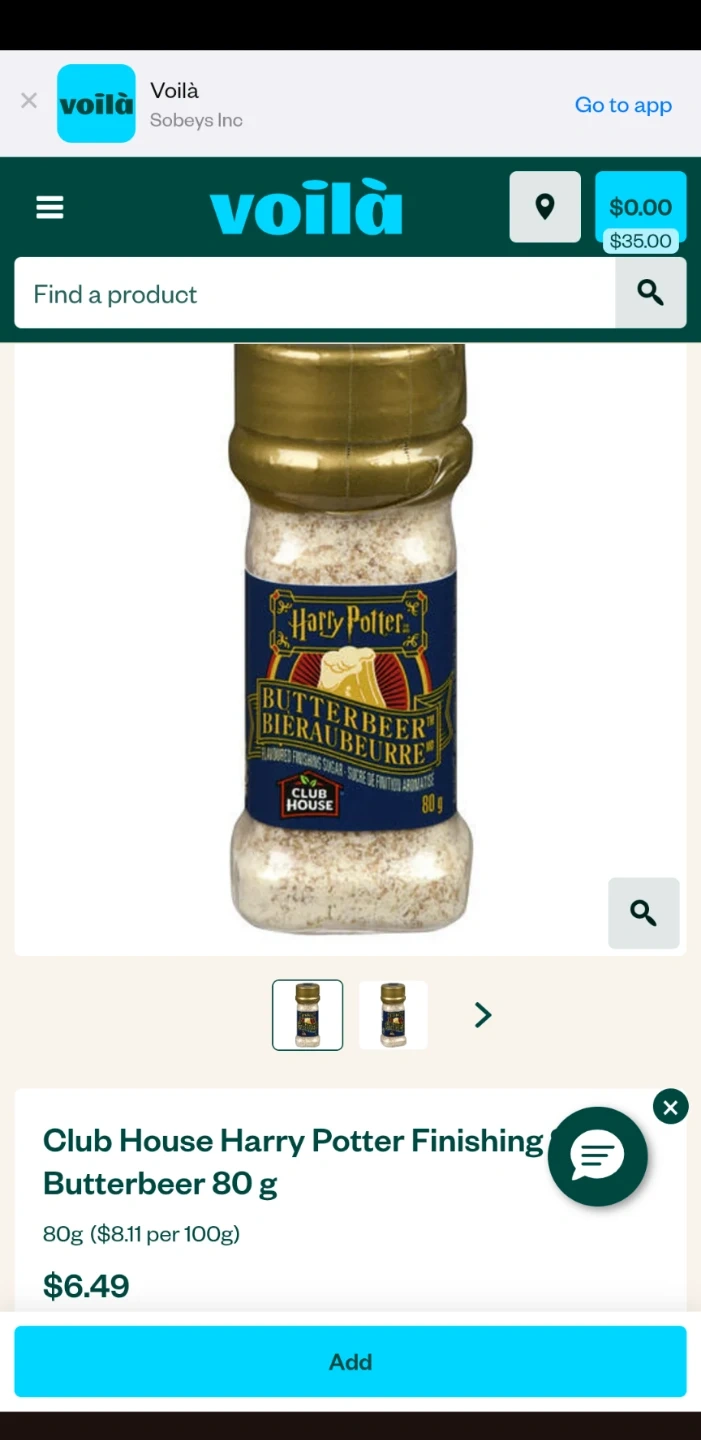Focus the Find a product field
This screenshot has width=701, height=1440.
pos(315,293)
